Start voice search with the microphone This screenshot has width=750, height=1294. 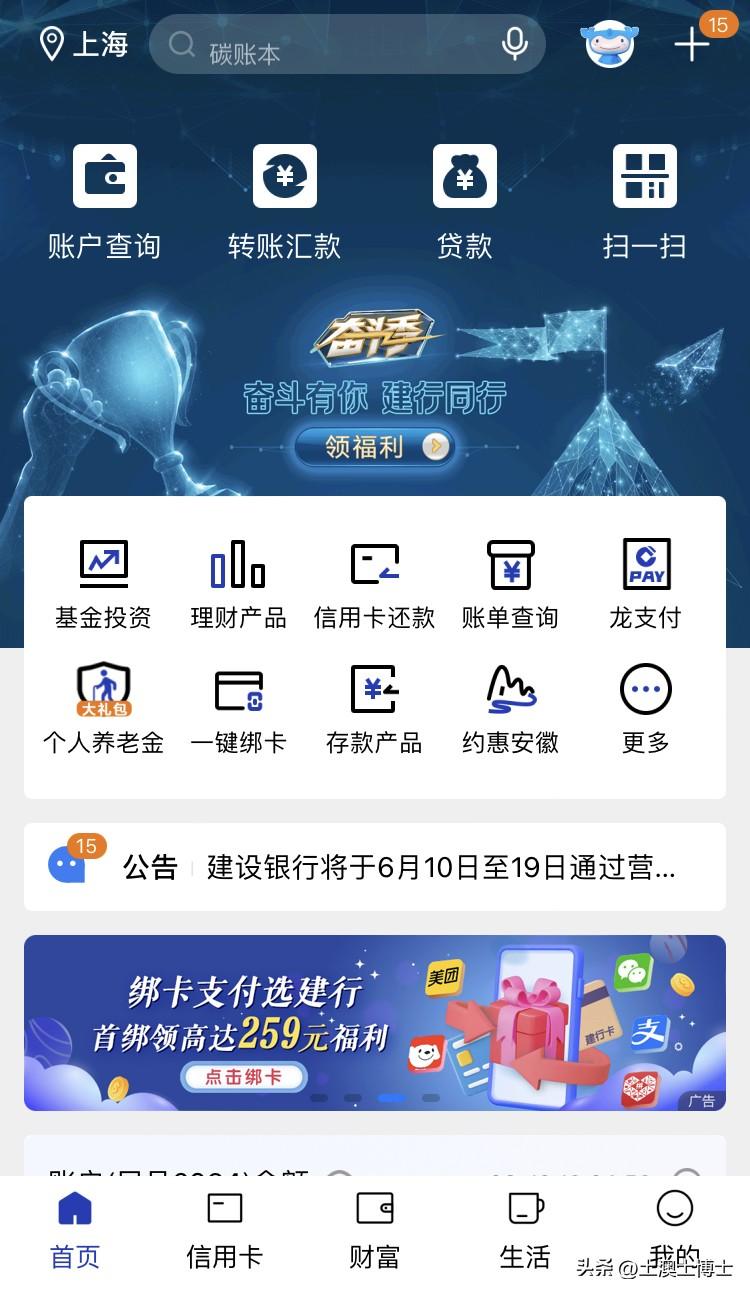(514, 44)
